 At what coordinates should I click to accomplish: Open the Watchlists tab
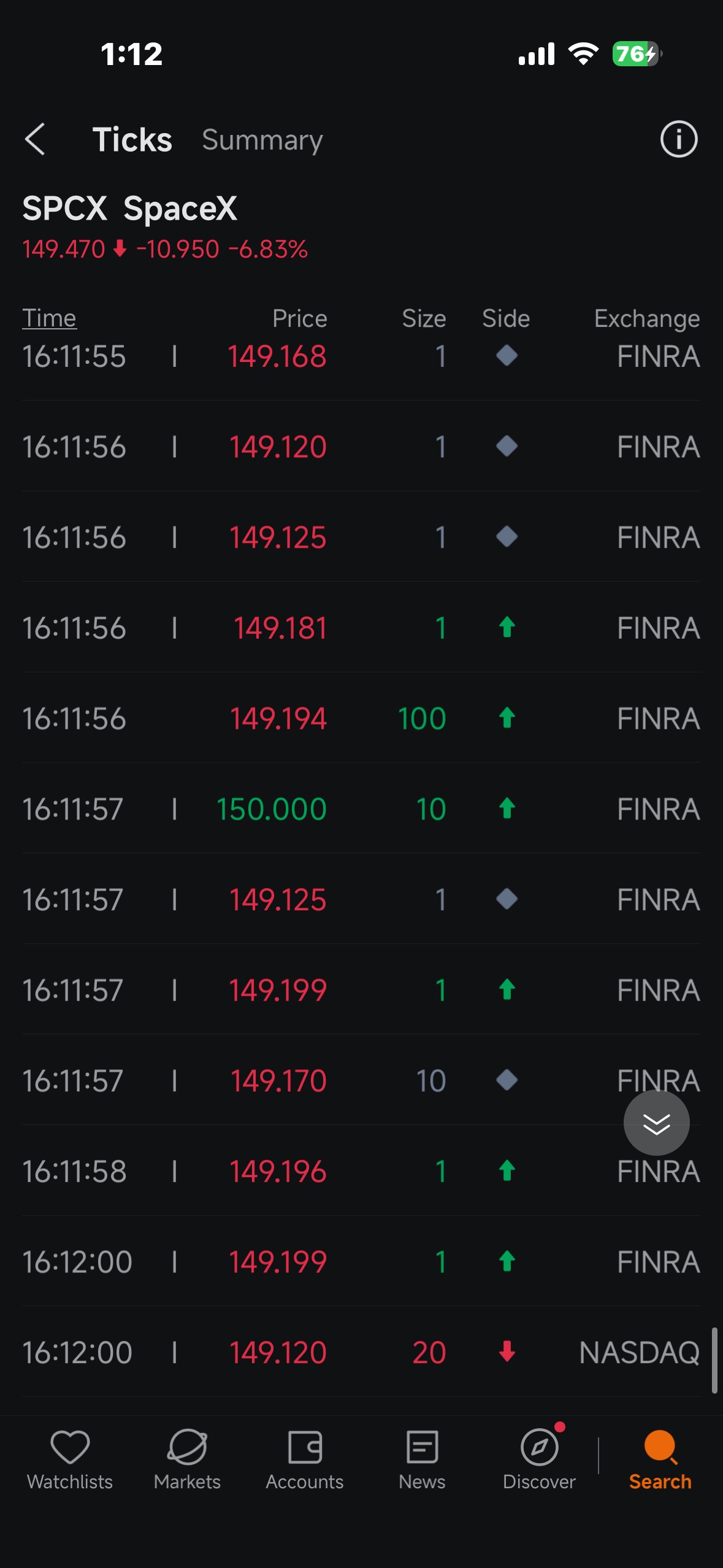tap(70, 1460)
